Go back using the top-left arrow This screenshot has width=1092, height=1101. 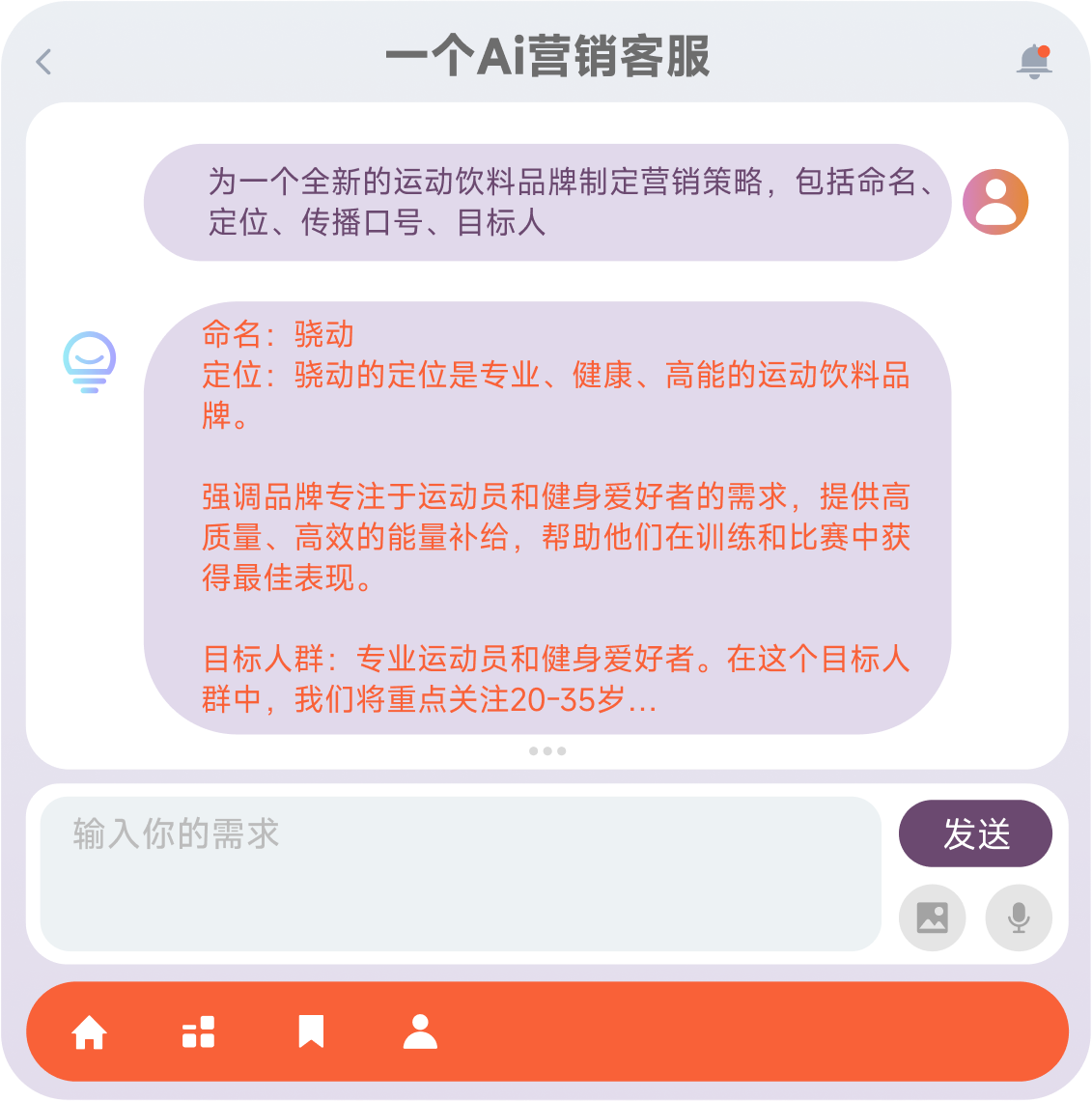click(x=43, y=62)
